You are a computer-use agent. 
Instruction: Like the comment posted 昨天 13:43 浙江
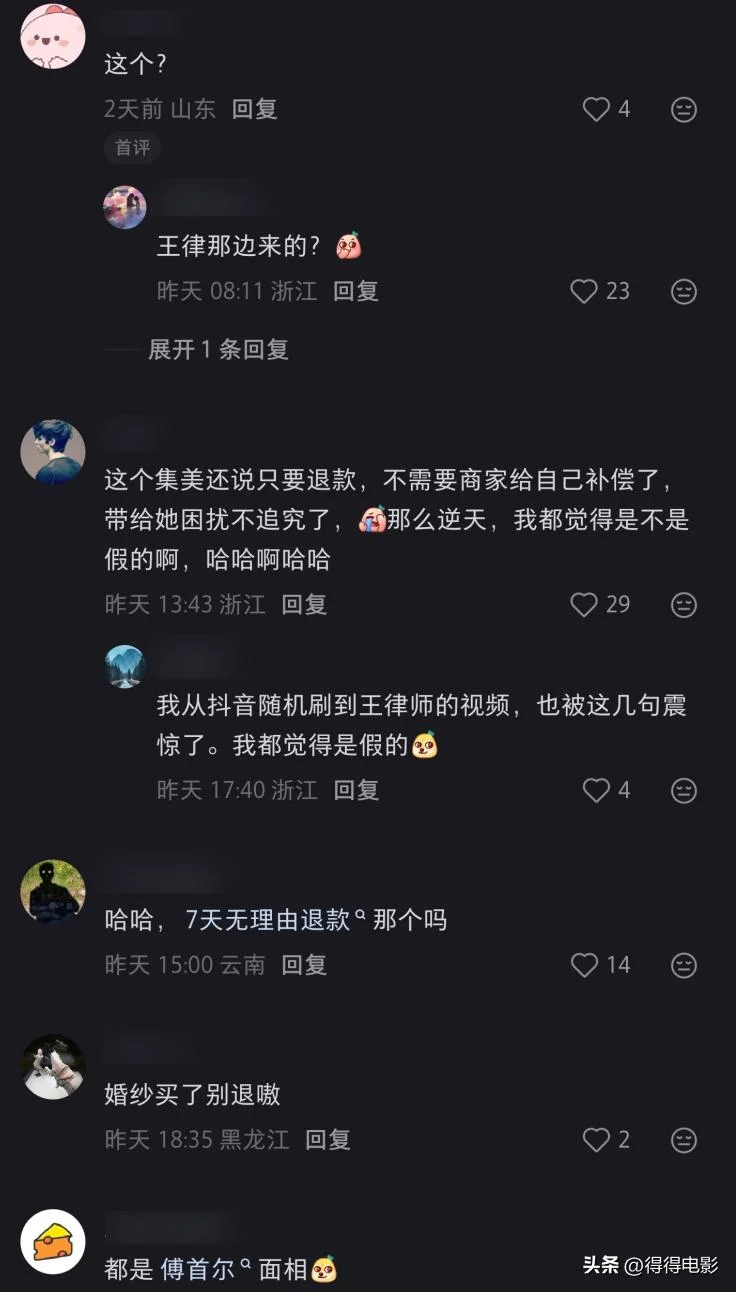pyautogui.click(x=584, y=604)
